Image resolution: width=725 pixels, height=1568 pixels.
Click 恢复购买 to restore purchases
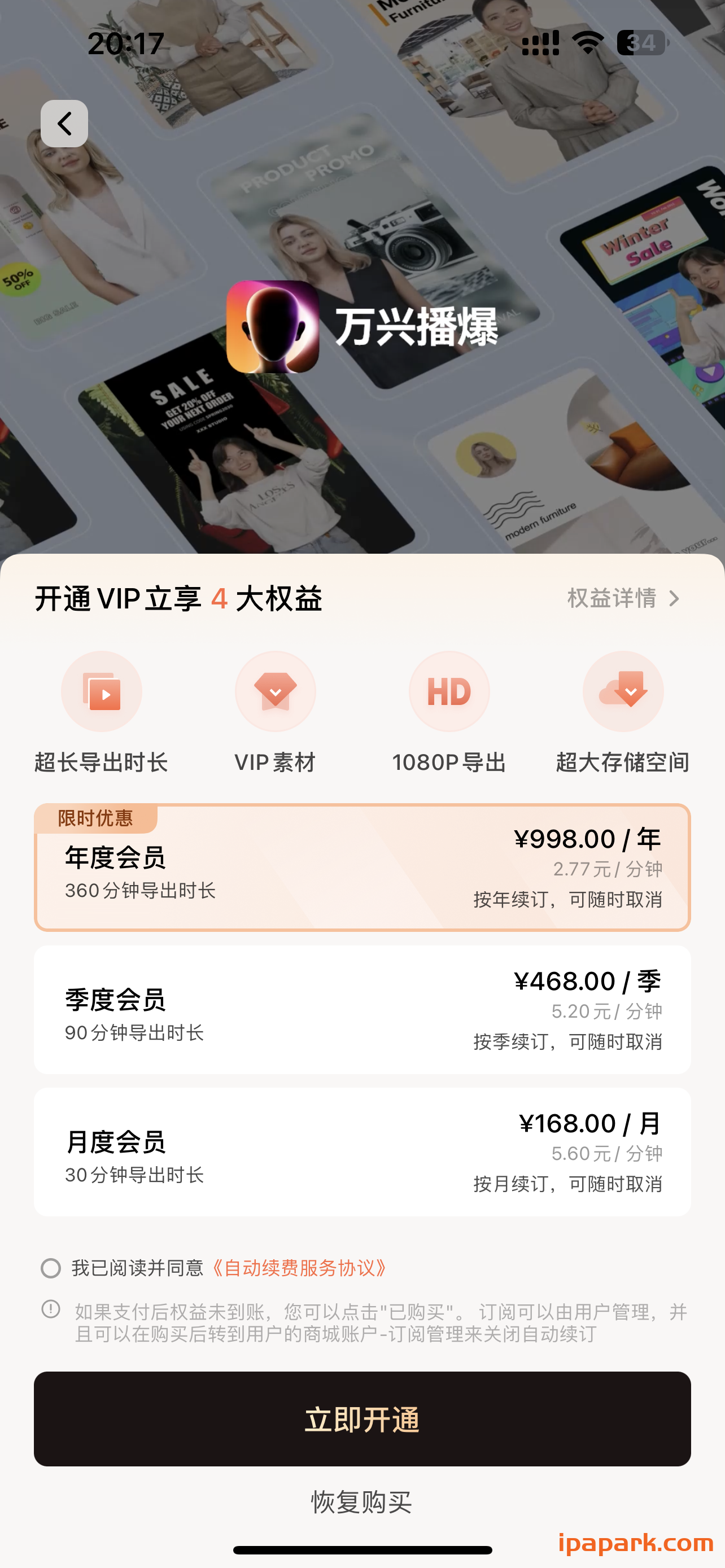[362, 1503]
